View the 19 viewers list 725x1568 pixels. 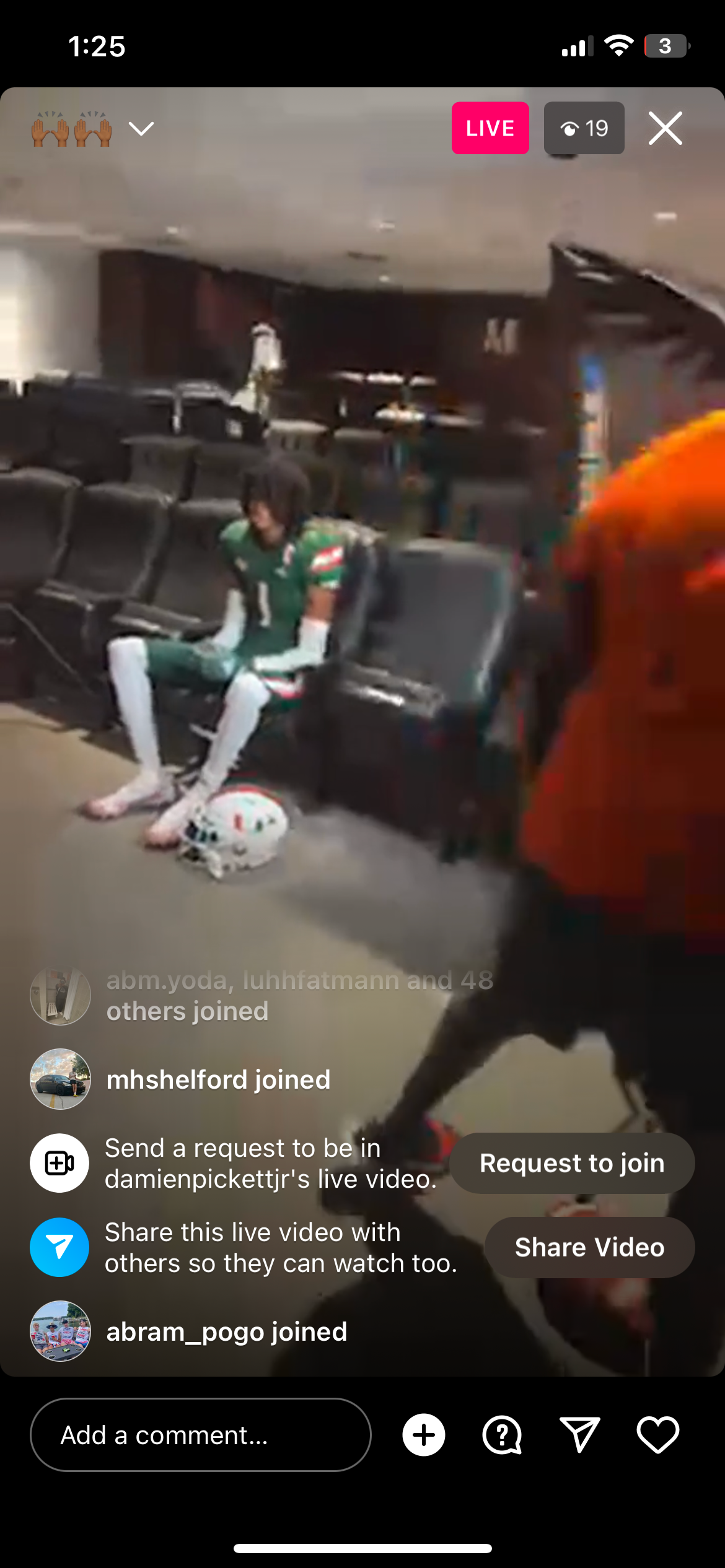[x=584, y=128]
